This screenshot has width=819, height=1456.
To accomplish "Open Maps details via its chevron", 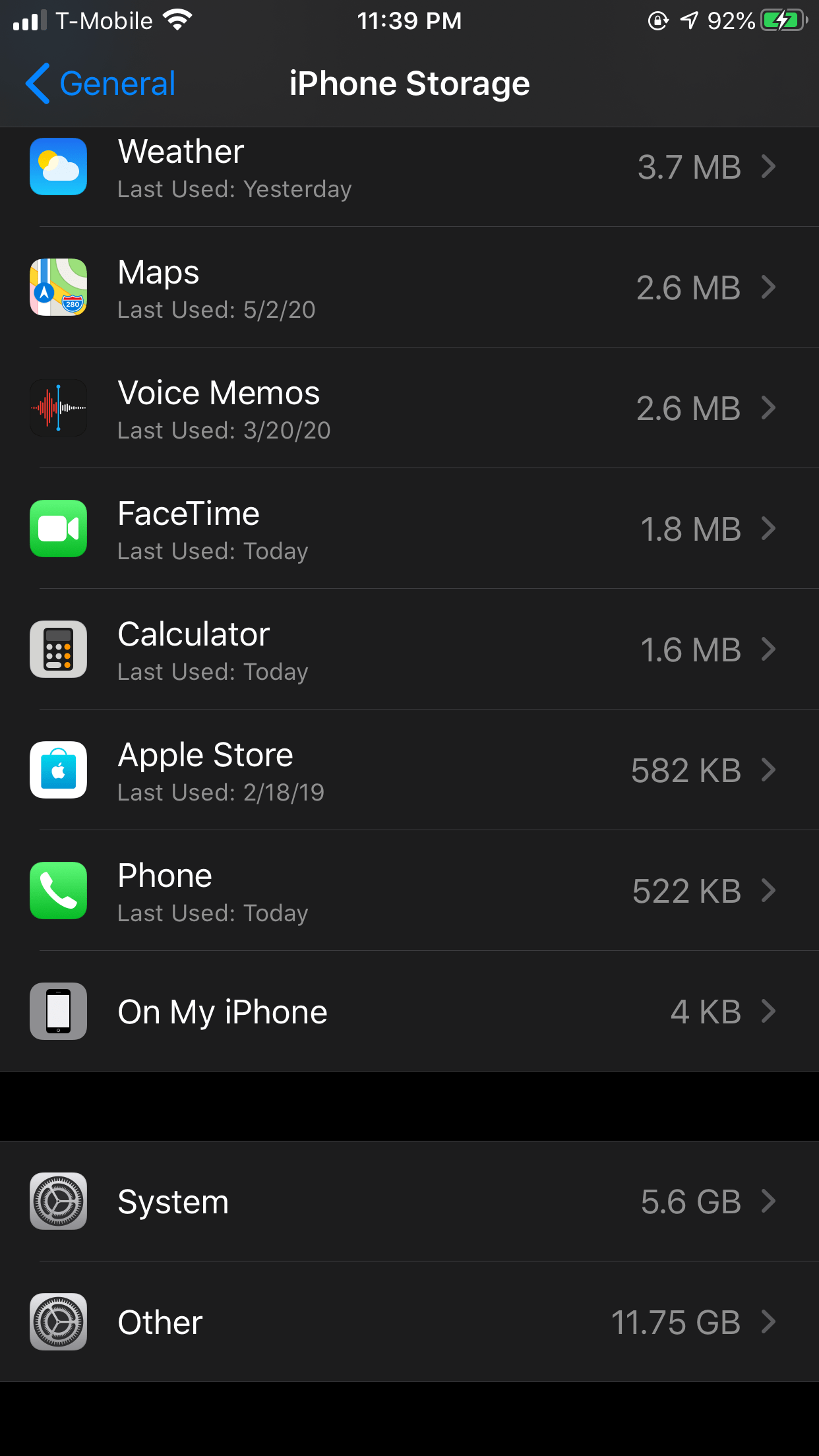I will [770, 288].
